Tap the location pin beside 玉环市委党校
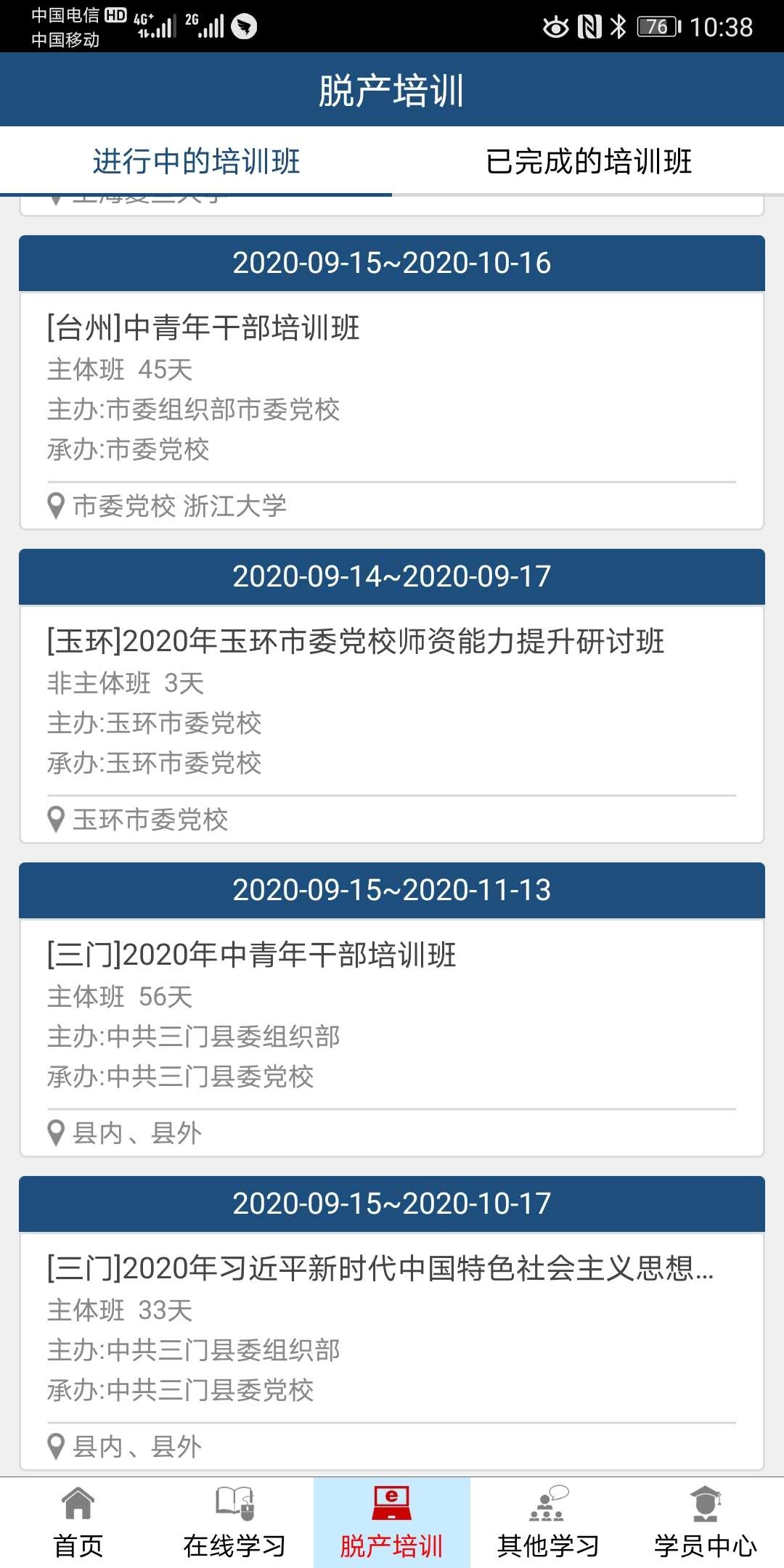This screenshot has width=784, height=1568. [57, 819]
